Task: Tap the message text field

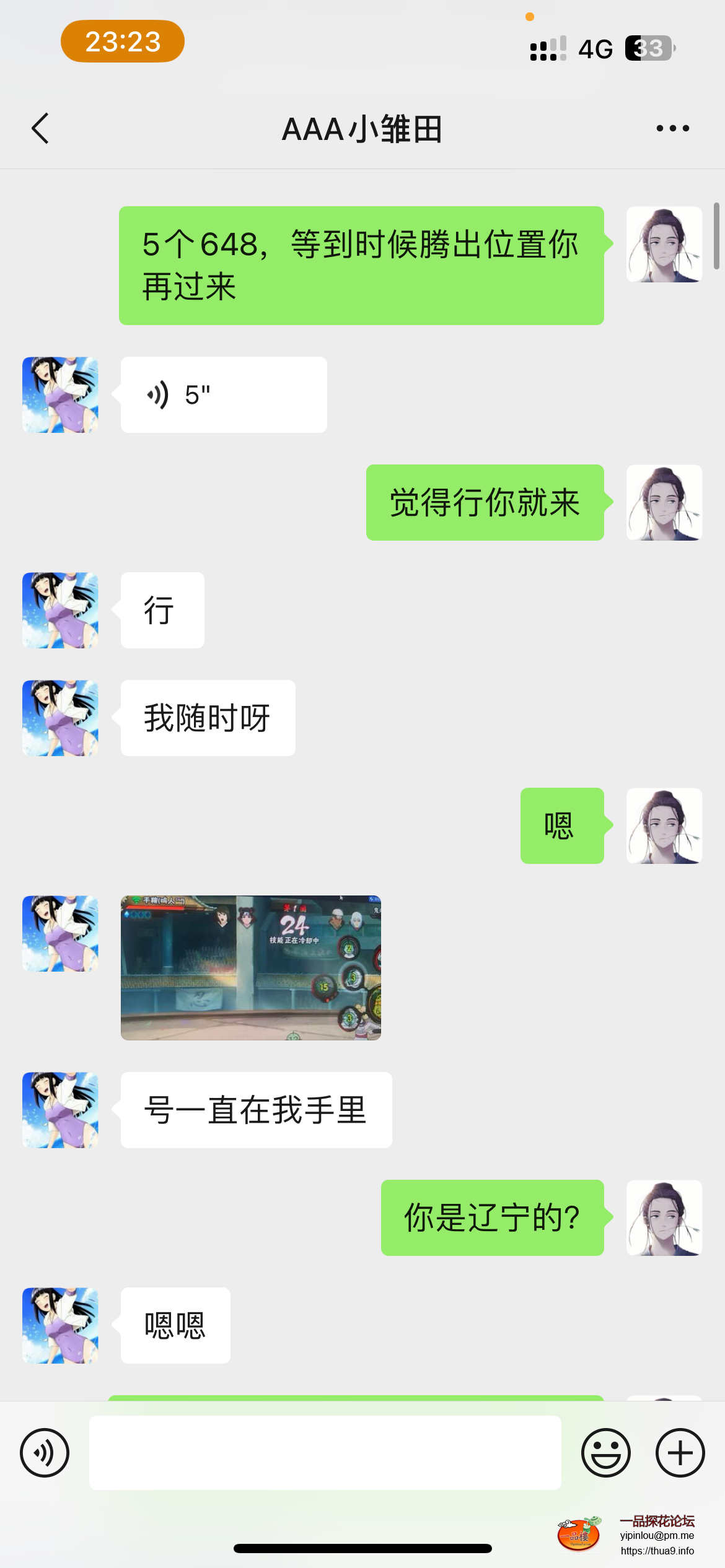Action: point(325,1453)
